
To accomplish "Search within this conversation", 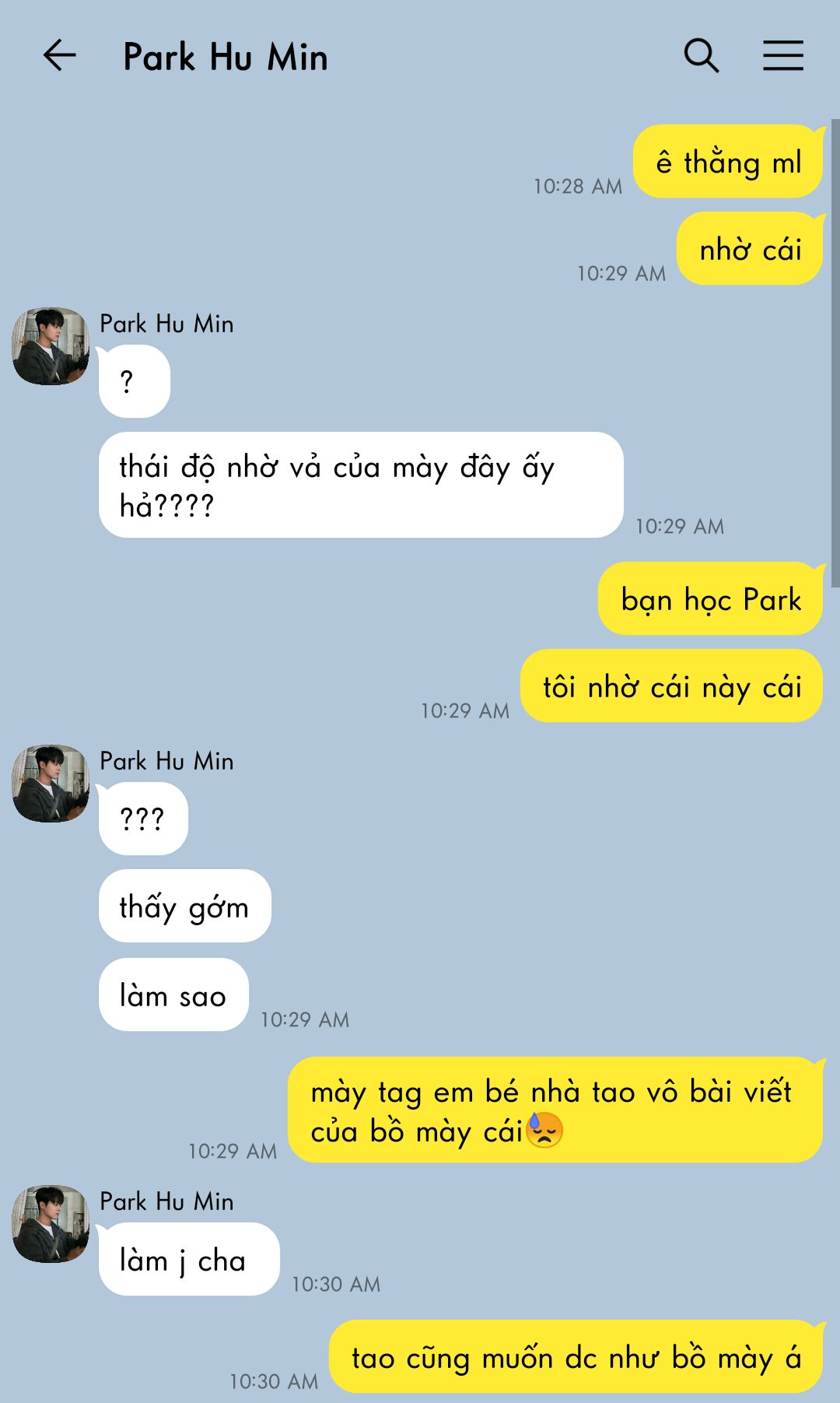I will click(701, 56).
